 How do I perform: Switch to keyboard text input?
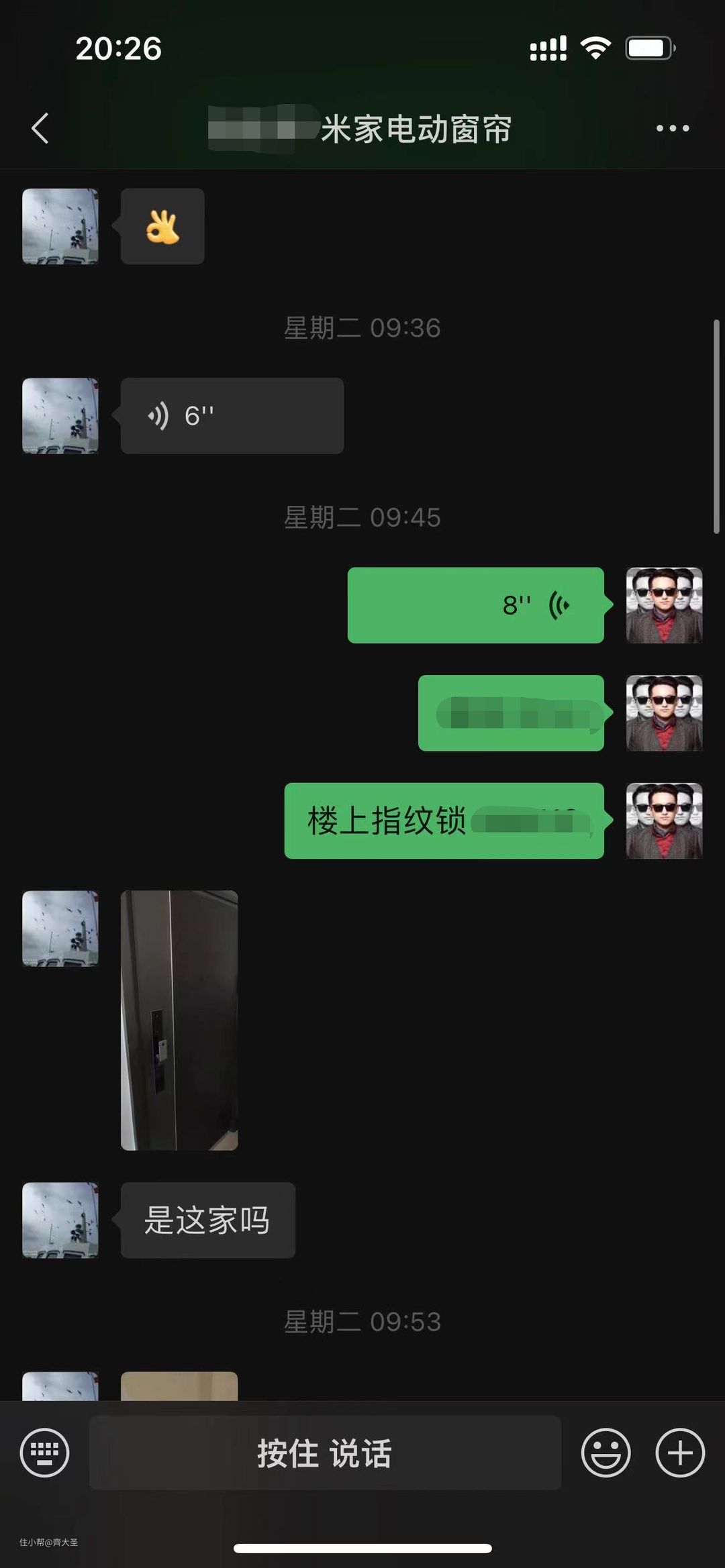[45, 1453]
